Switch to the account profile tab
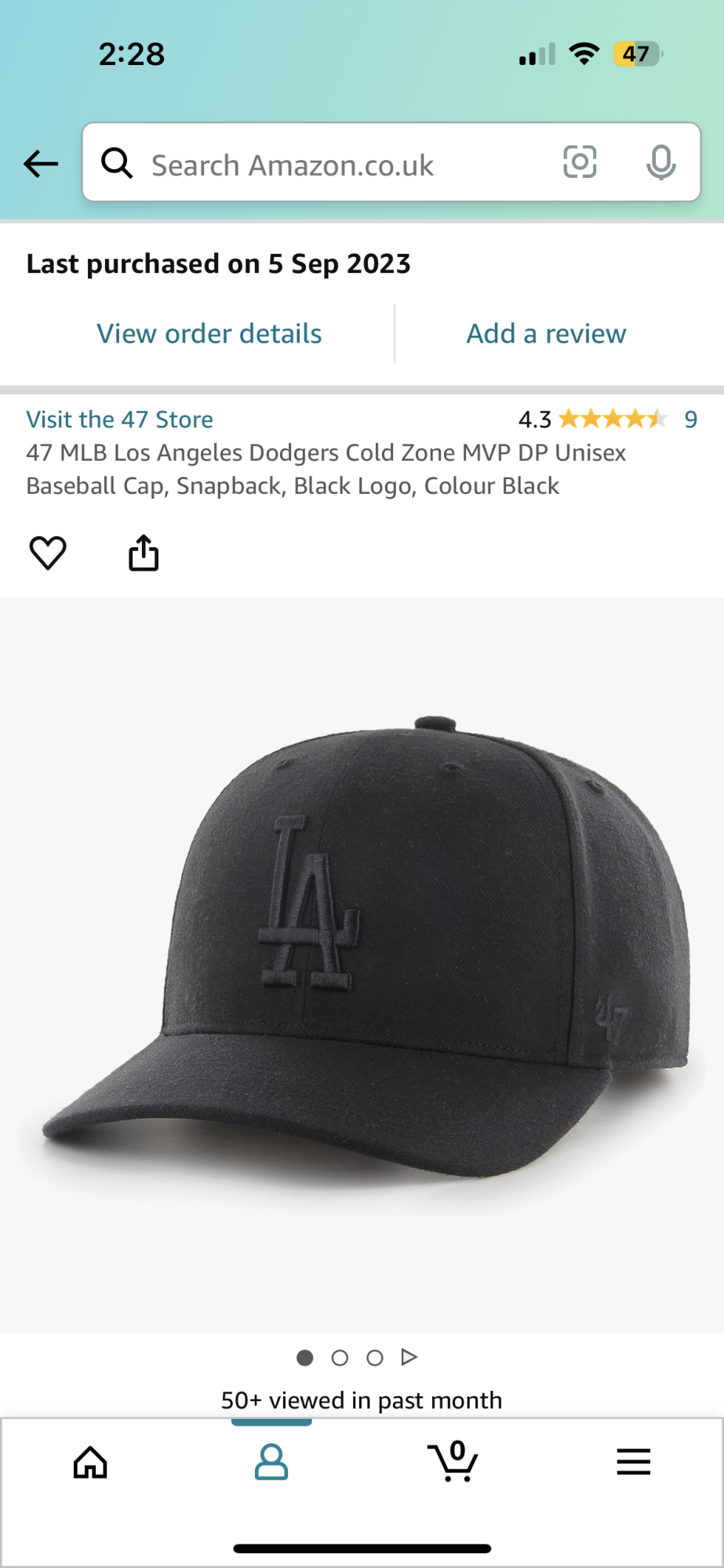Image resolution: width=724 pixels, height=1568 pixels. pyautogui.click(x=271, y=1462)
